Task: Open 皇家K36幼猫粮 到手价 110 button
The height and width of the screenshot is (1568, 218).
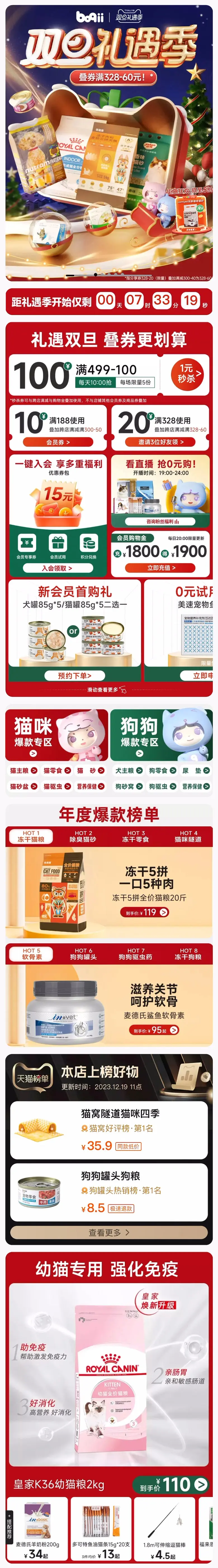Action: point(173,1484)
